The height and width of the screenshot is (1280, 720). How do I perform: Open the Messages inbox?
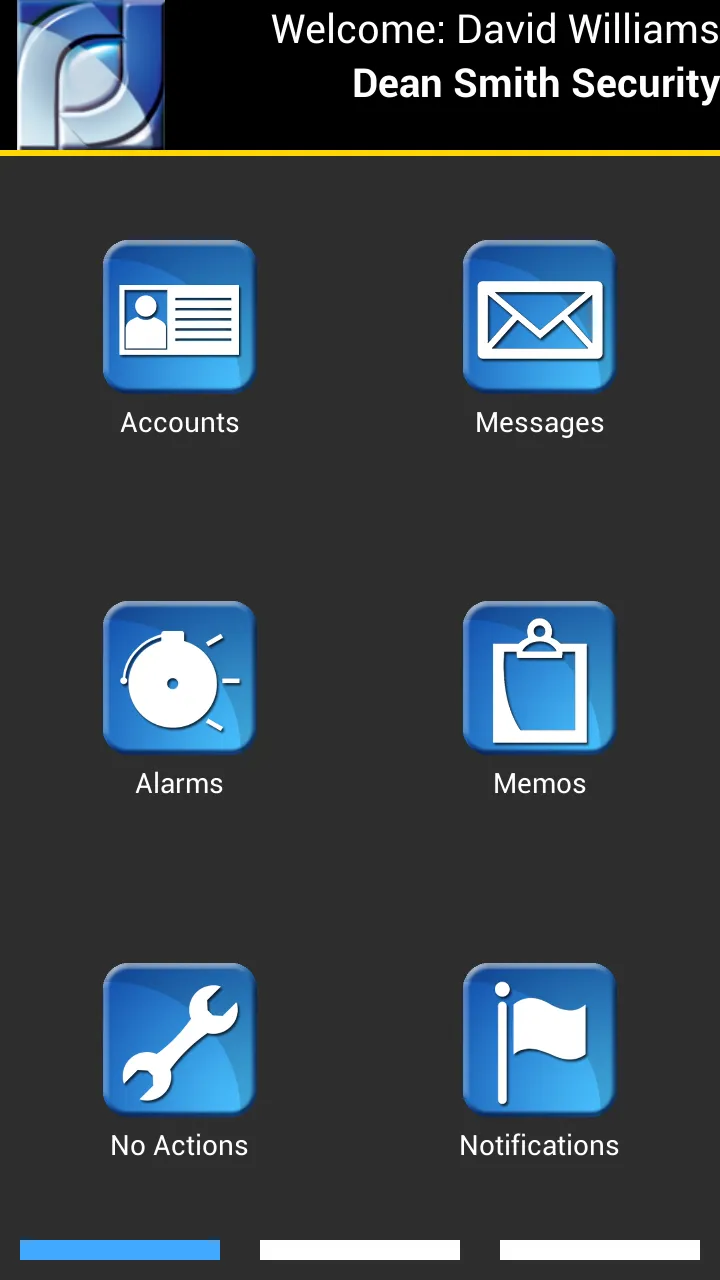(x=540, y=318)
